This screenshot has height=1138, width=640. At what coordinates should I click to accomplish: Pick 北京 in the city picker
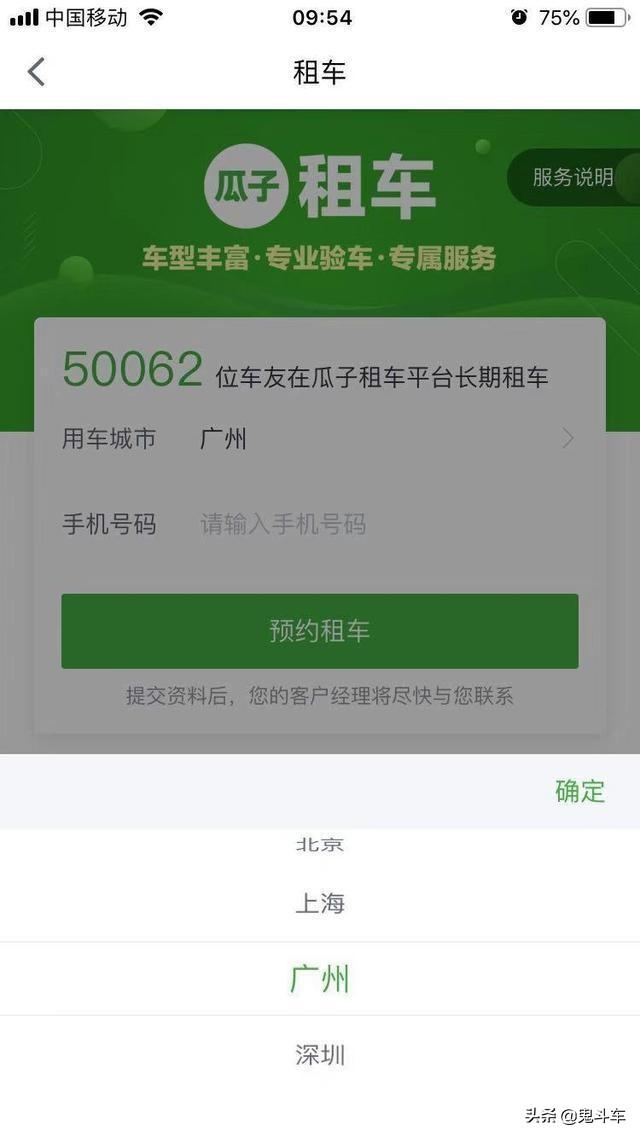320,844
